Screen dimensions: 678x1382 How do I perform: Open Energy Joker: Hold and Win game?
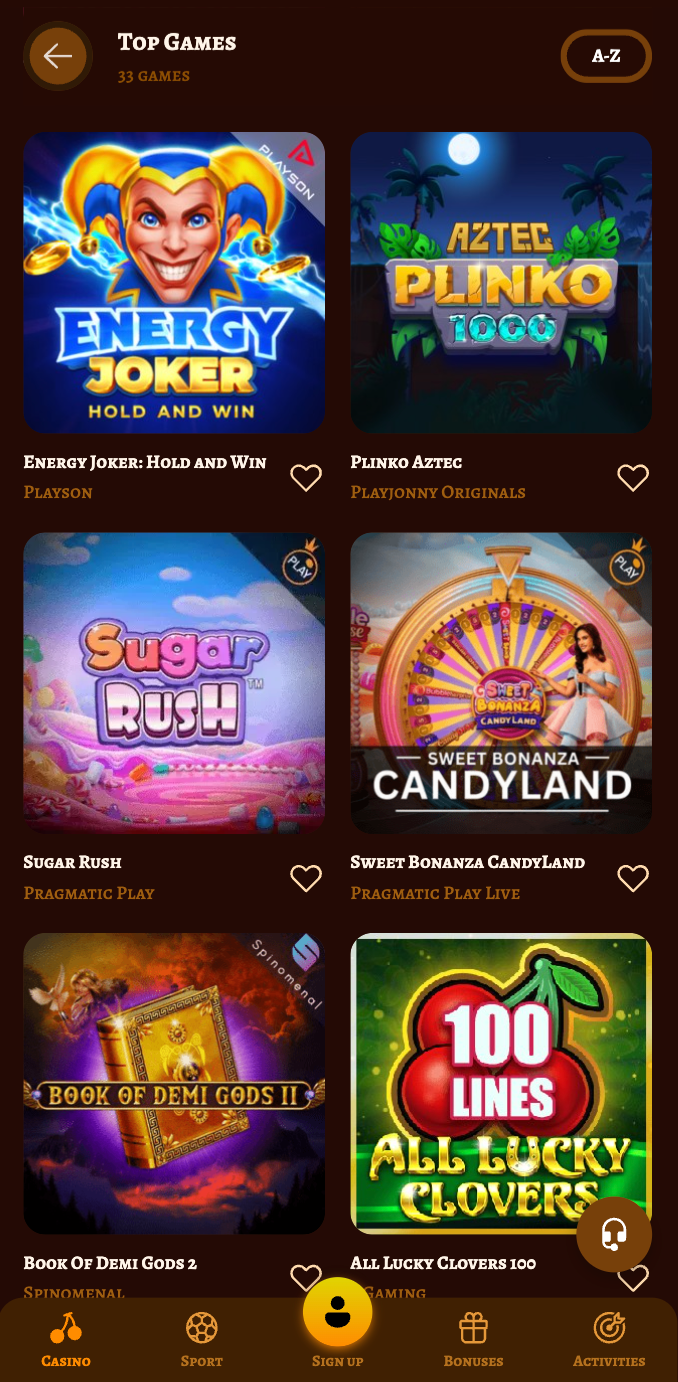pos(174,283)
